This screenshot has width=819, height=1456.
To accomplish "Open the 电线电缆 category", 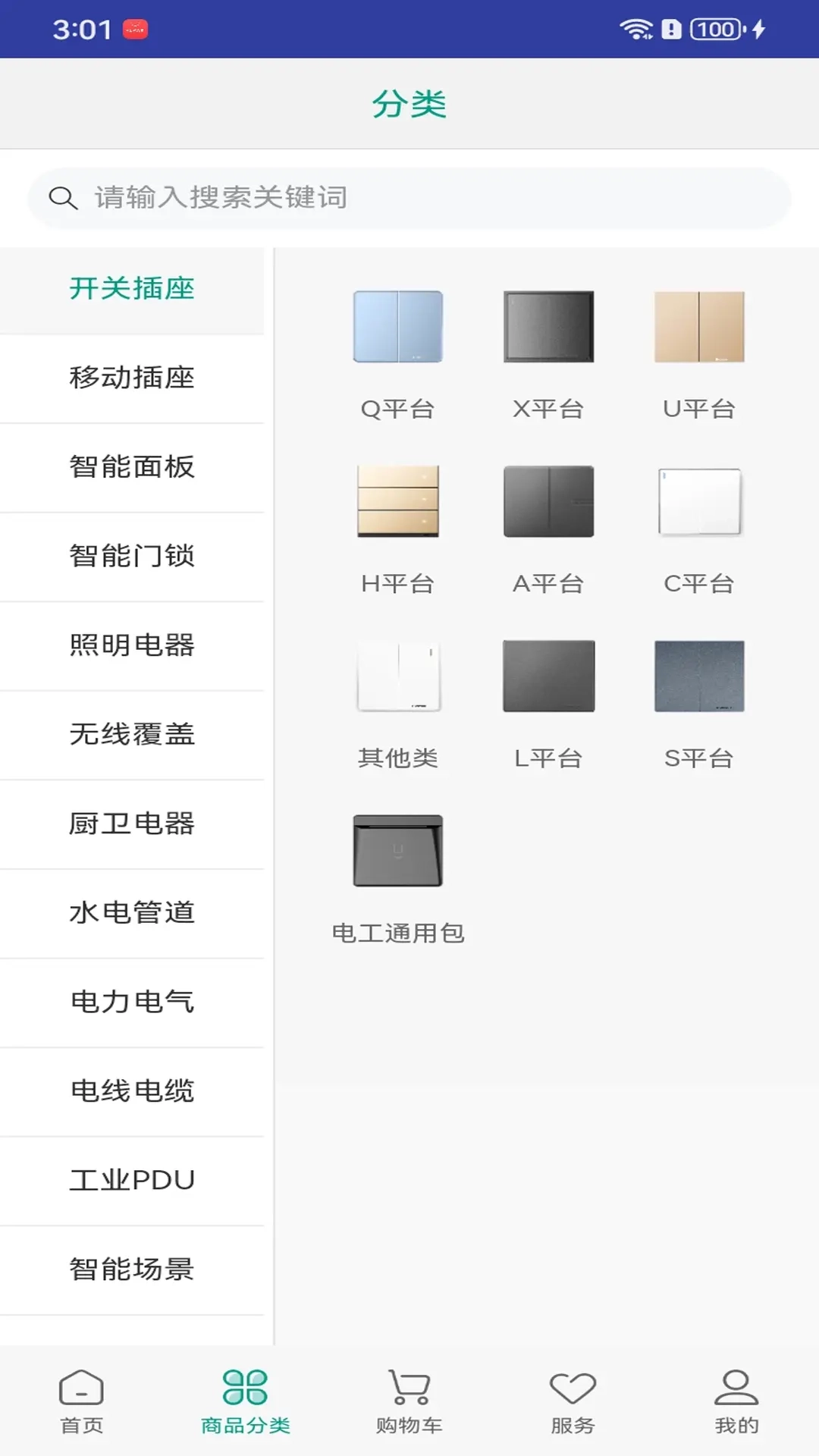I will click(x=132, y=1091).
